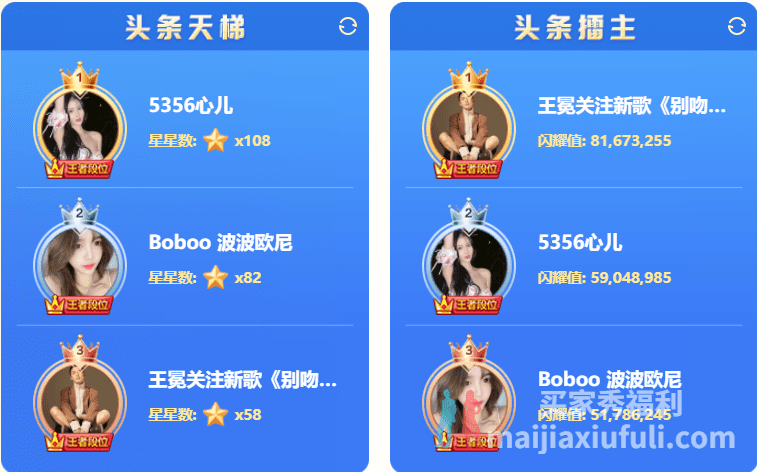Refresh the 头条天梯 ranking panel
Image resolution: width=757 pixels, height=472 pixels.
[x=348, y=27]
